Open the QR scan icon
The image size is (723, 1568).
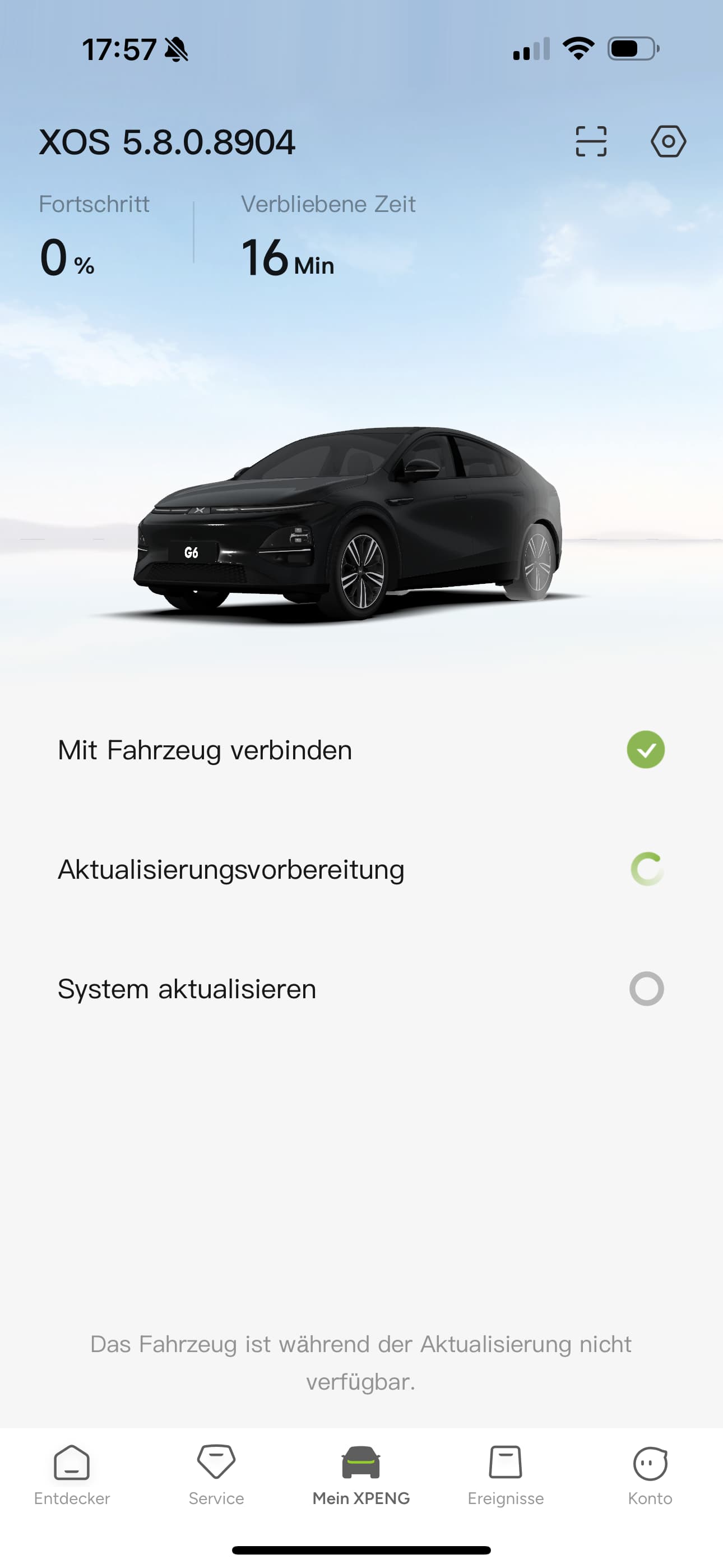click(x=591, y=142)
